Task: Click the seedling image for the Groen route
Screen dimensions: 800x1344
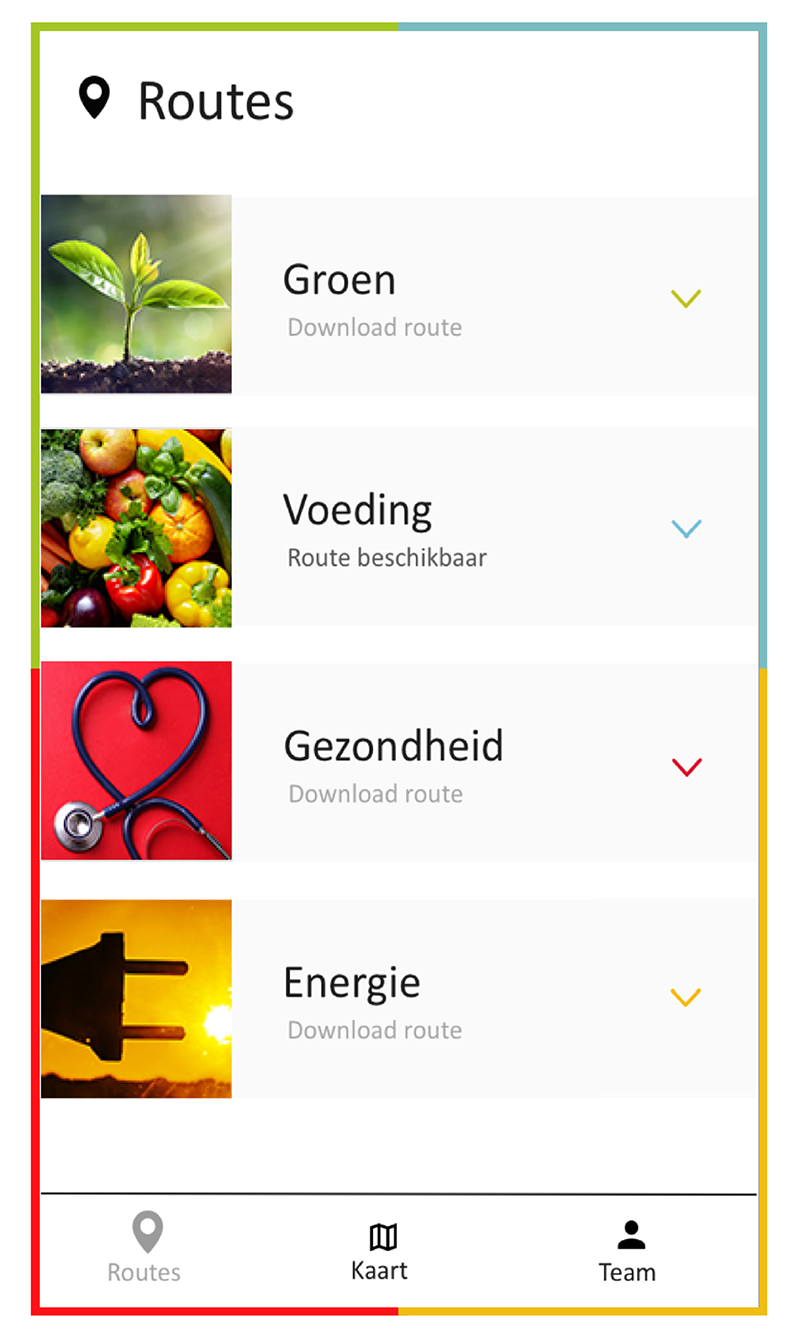Action: [135, 293]
